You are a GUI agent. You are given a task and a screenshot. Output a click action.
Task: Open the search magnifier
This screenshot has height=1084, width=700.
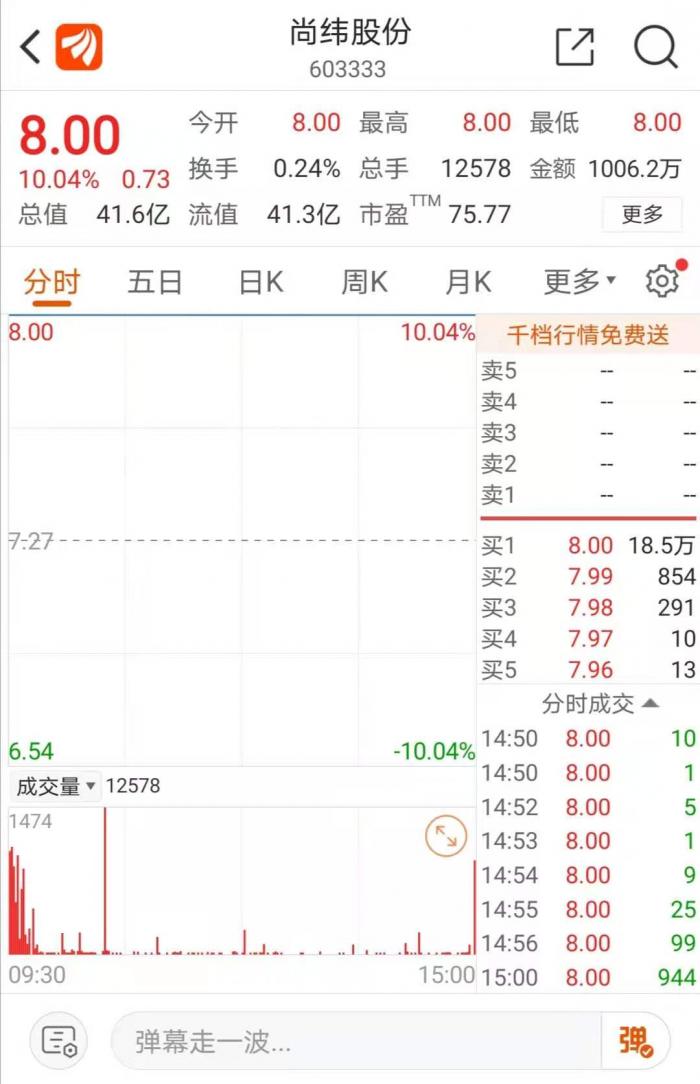tap(655, 46)
